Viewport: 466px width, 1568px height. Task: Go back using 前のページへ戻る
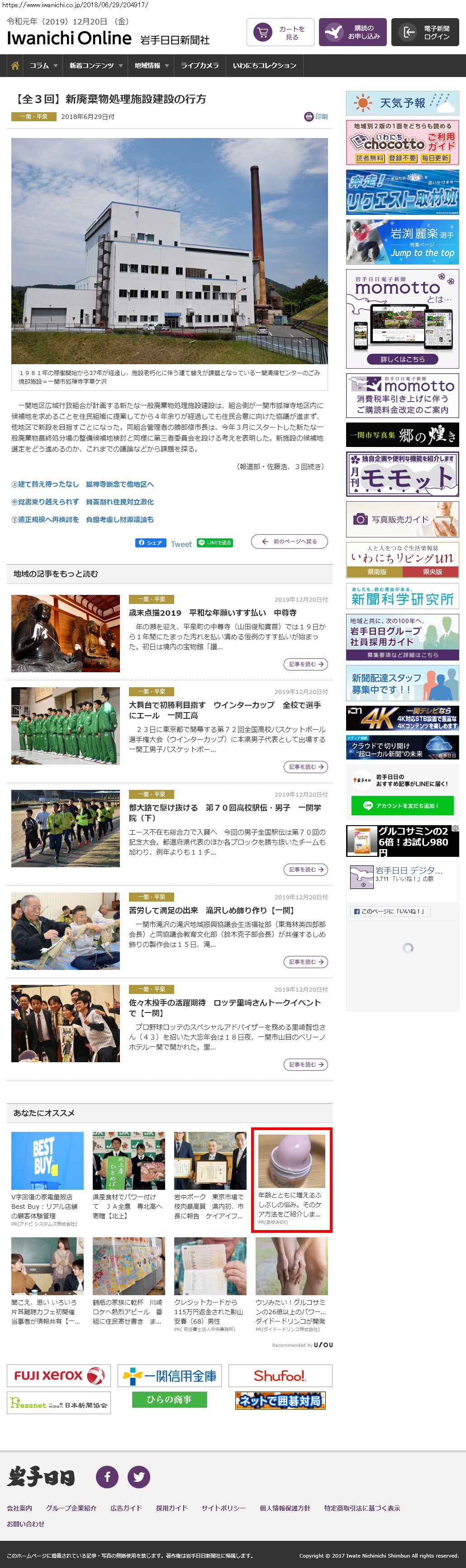click(x=290, y=541)
